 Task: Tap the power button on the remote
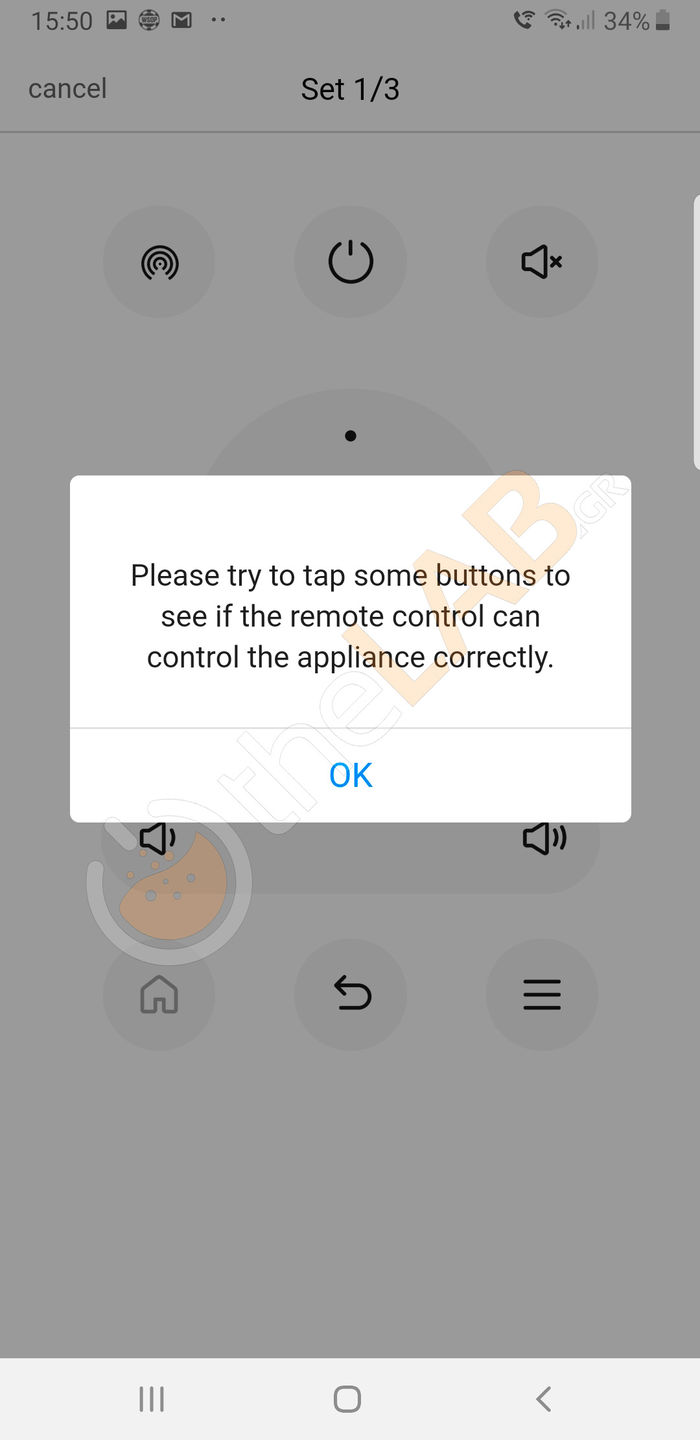(x=350, y=262)
